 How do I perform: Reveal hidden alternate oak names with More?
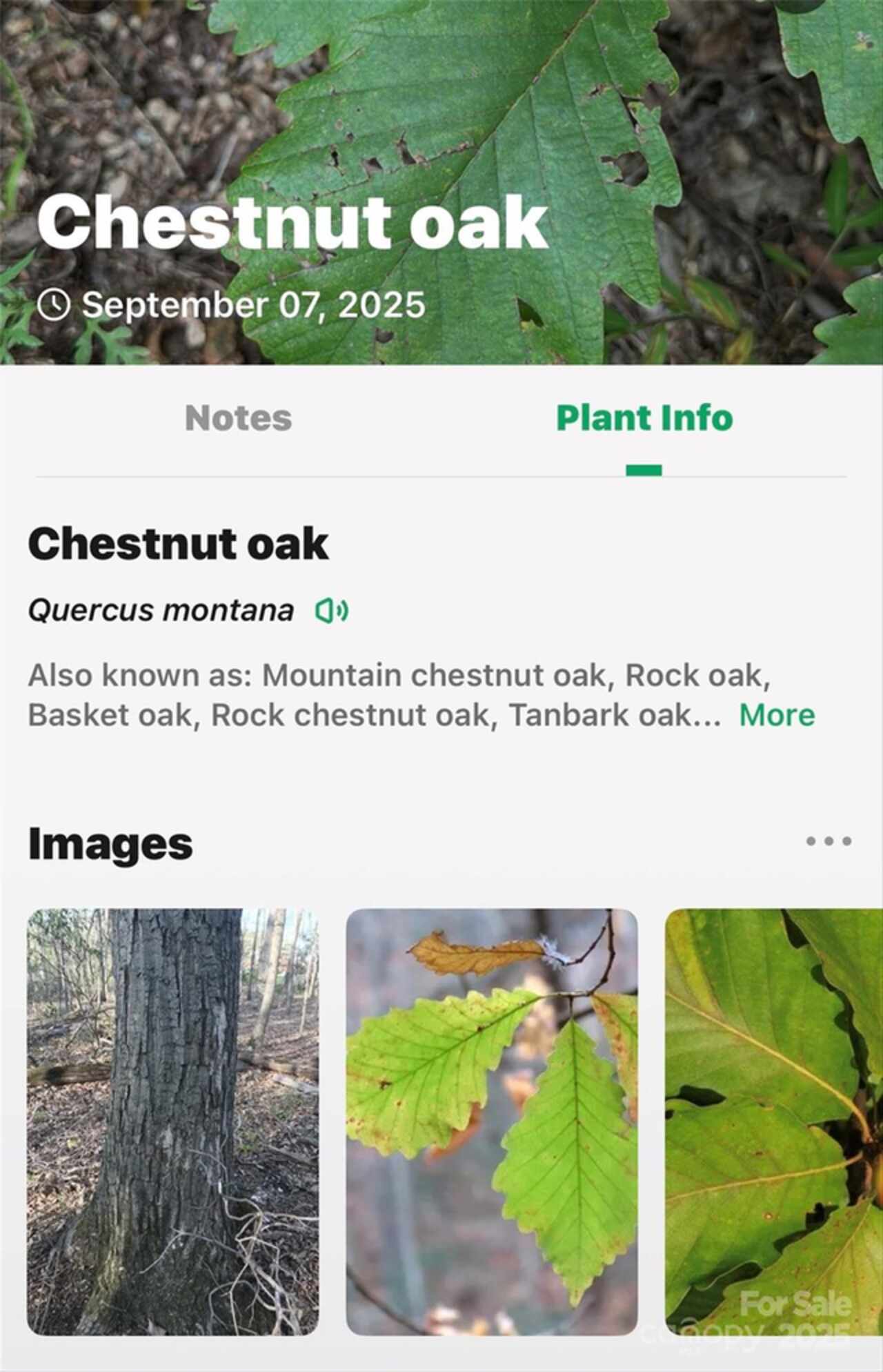(777, 715)
